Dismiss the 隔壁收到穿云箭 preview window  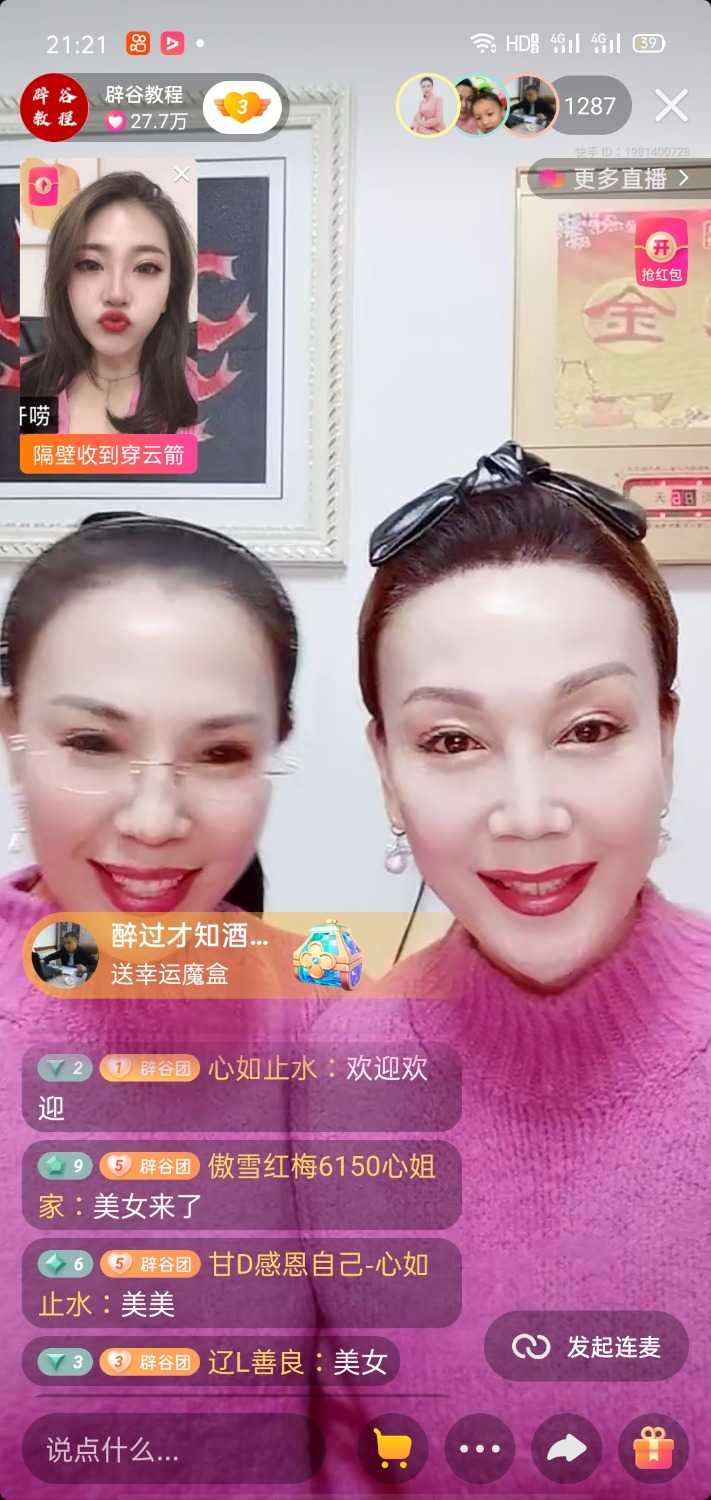click(181, 175)
